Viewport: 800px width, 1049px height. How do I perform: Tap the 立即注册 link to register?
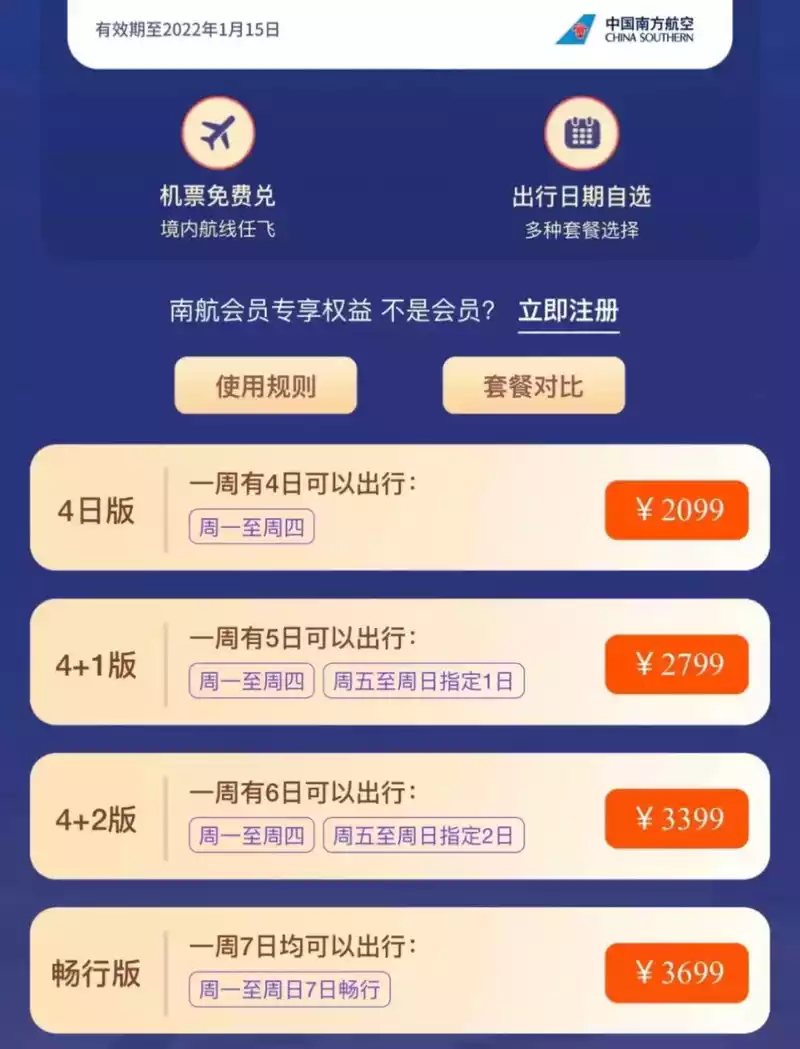coord(568,311)
